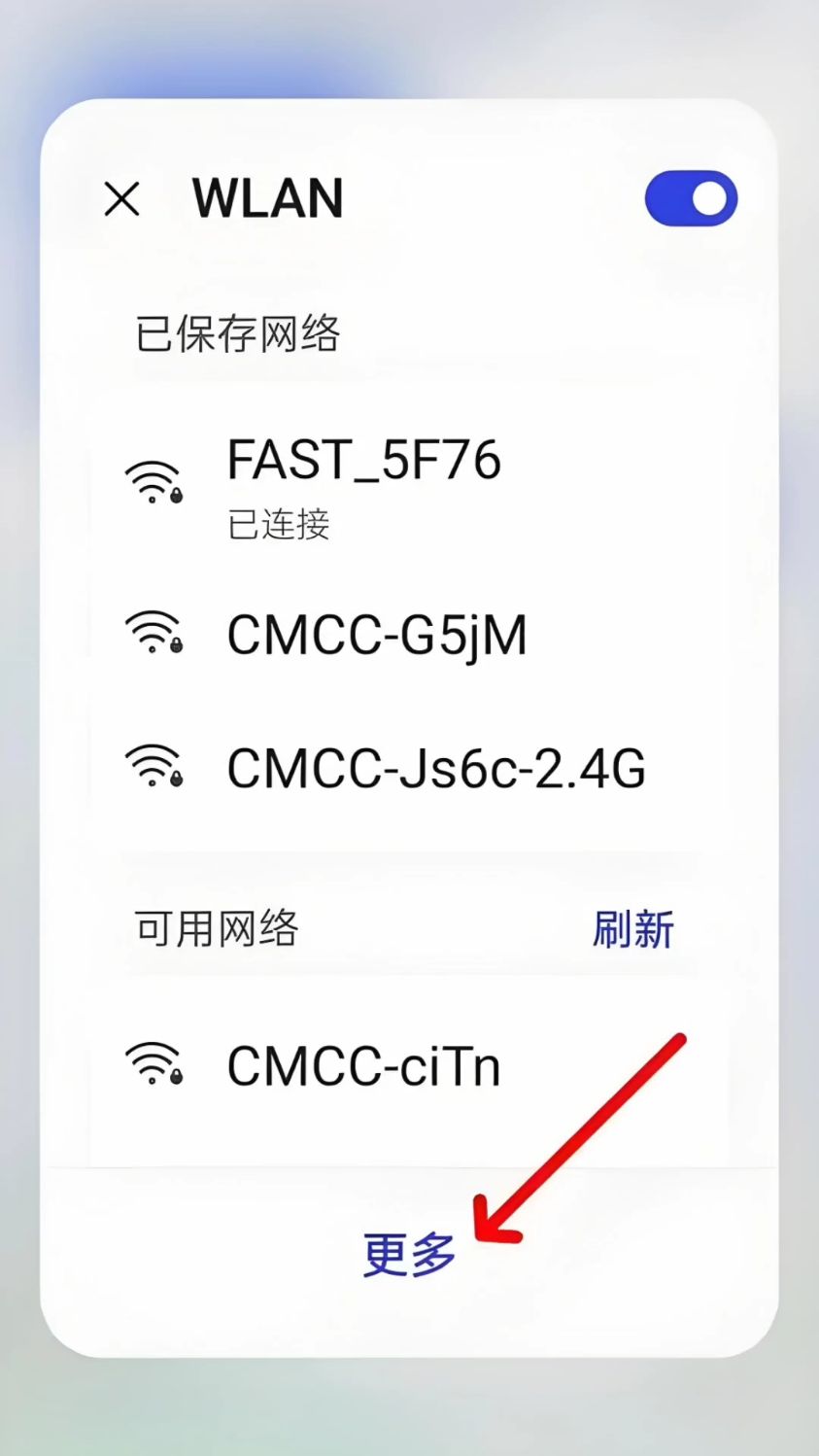Select the CMCC-Js6c-2.4G network
The image size is (819, 1456).
coord(435,768)
